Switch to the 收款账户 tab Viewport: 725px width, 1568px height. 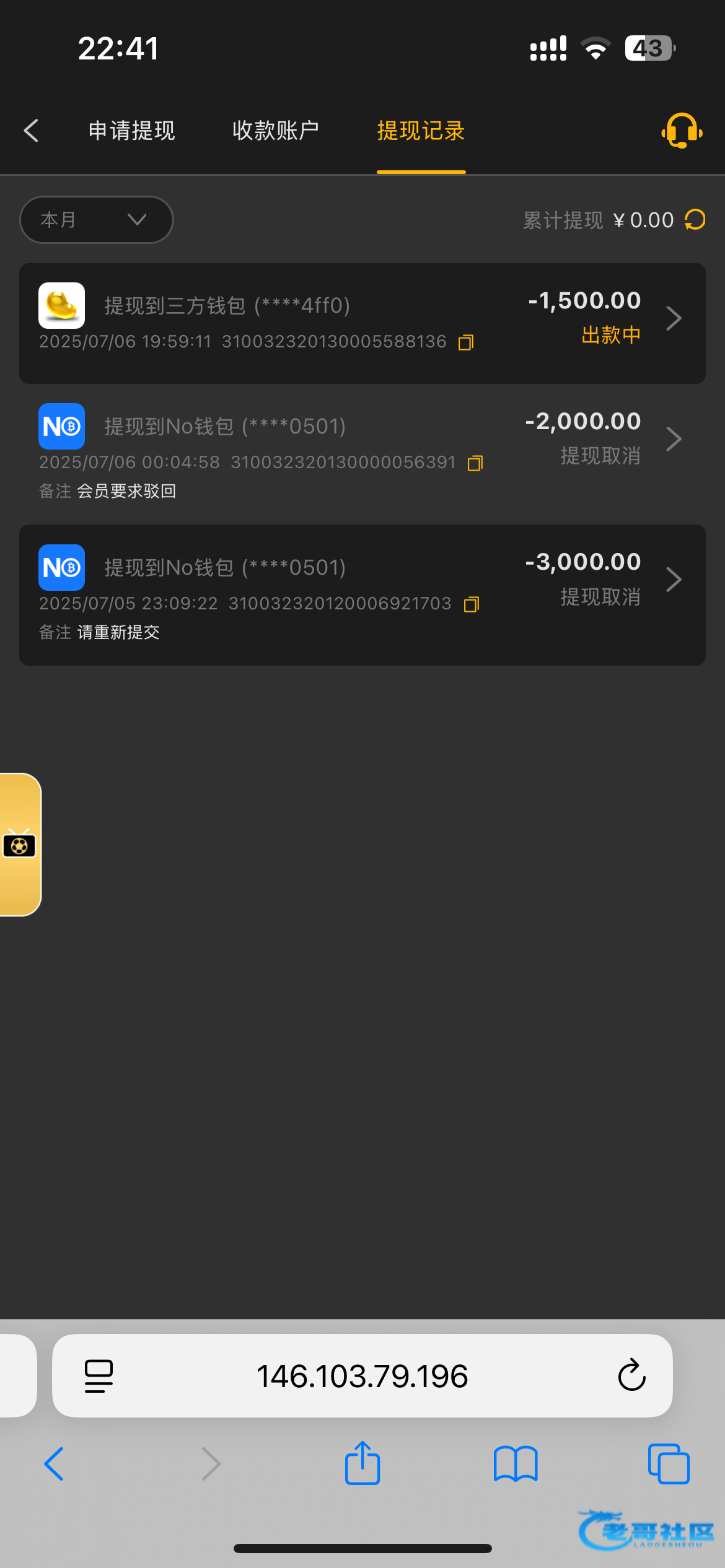(275, 131)
